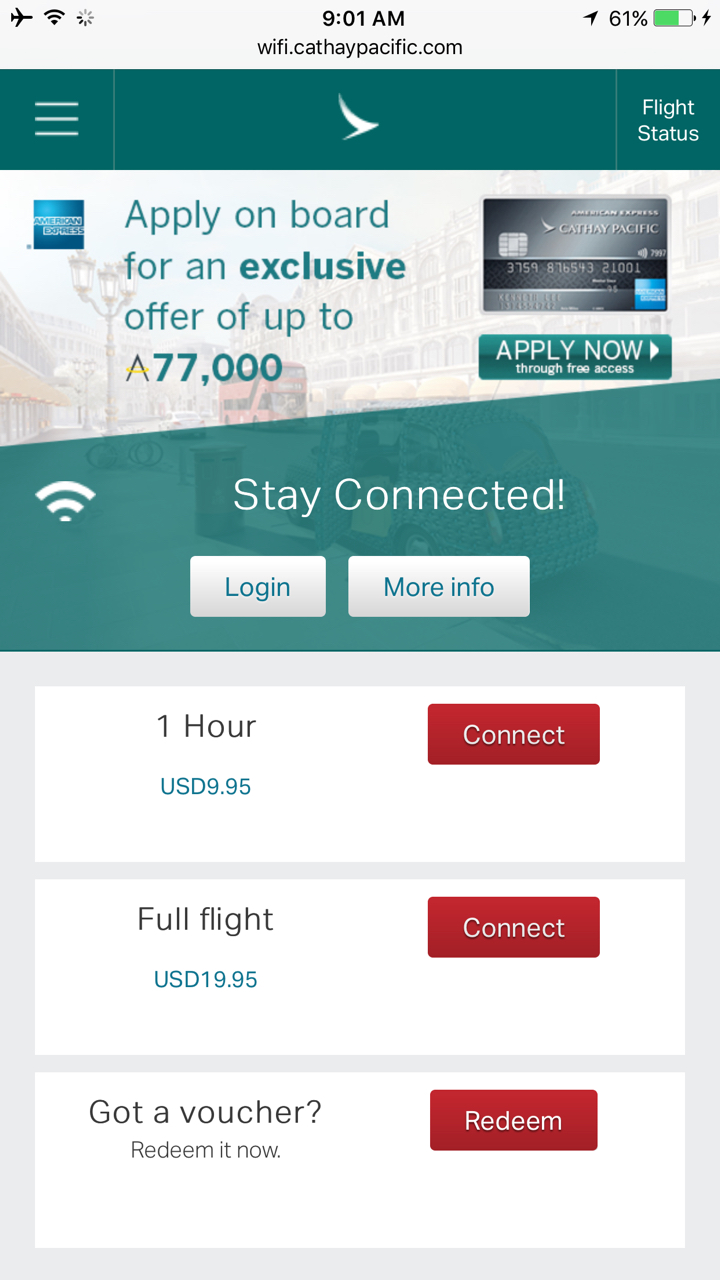This screenshot has width=720, height=1280.
Task: Connect with the 1 Hour plan
Action: (514, 734)
